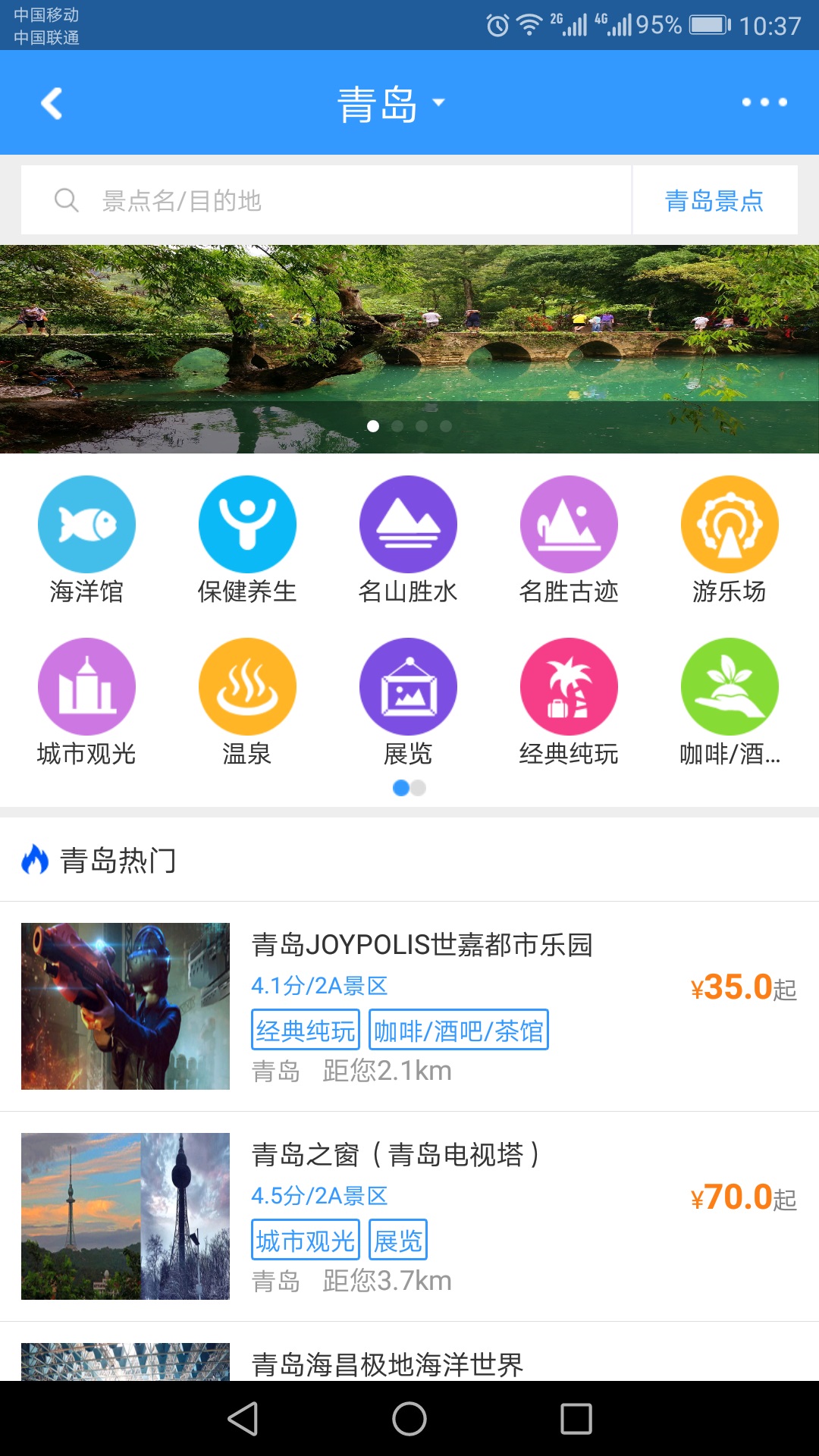This screenshot has height=1456, width=819.
Task: Go back using the top-left arrow
Action: tap(52, 103)
